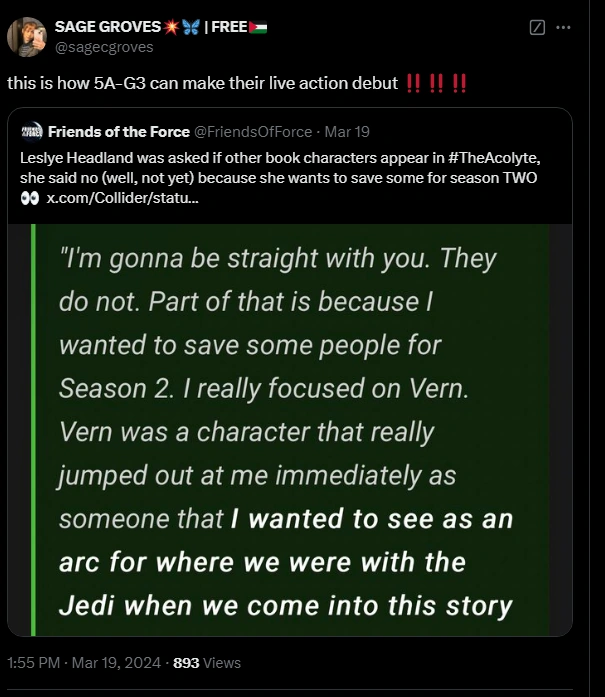Screen dimensions: 605x697
Task: Open Sage Groves' profile picture
Action: 27,37
